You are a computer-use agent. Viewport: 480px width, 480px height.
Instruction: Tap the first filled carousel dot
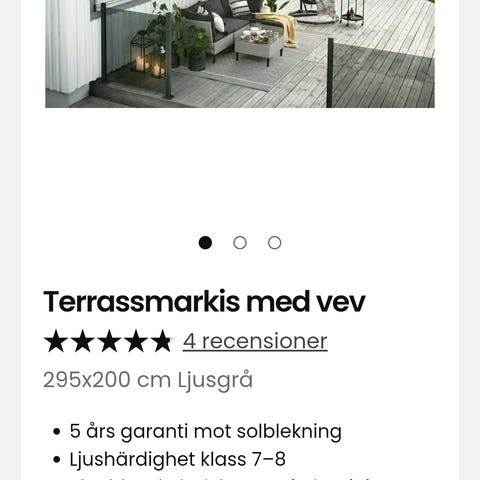[205, 243]
